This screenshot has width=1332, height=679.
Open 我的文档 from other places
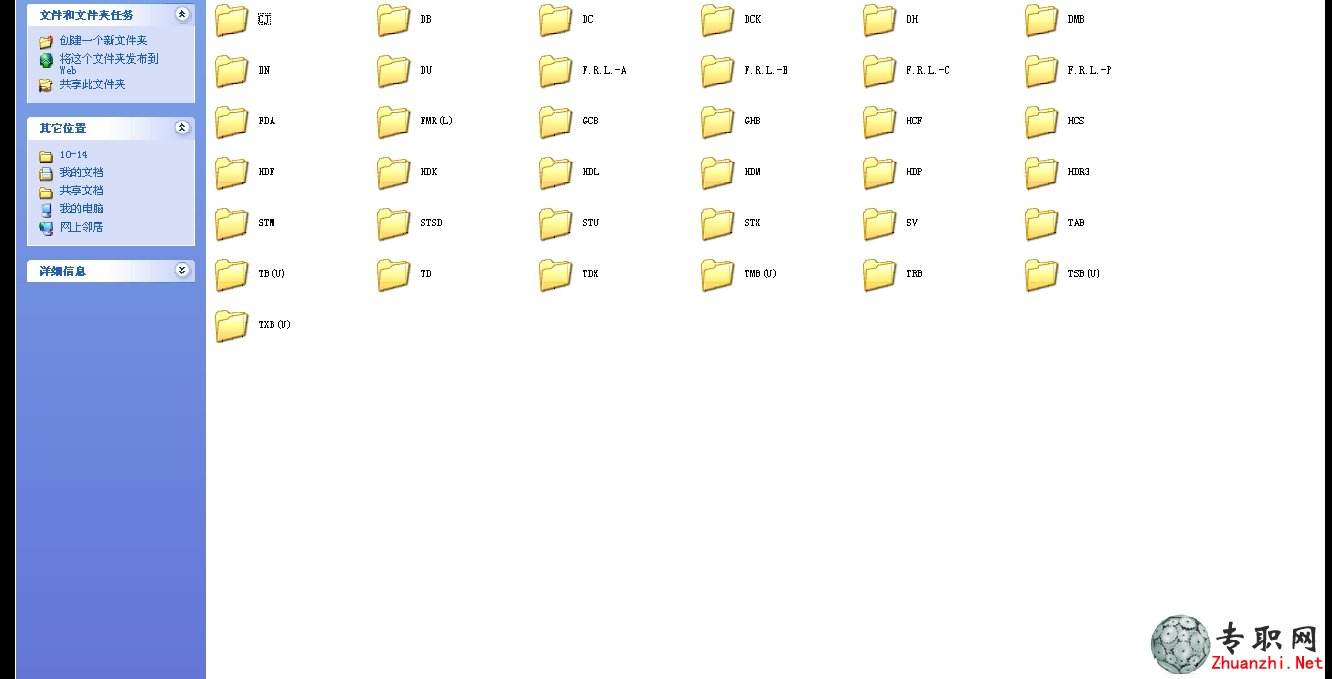(x=81, y=173)
